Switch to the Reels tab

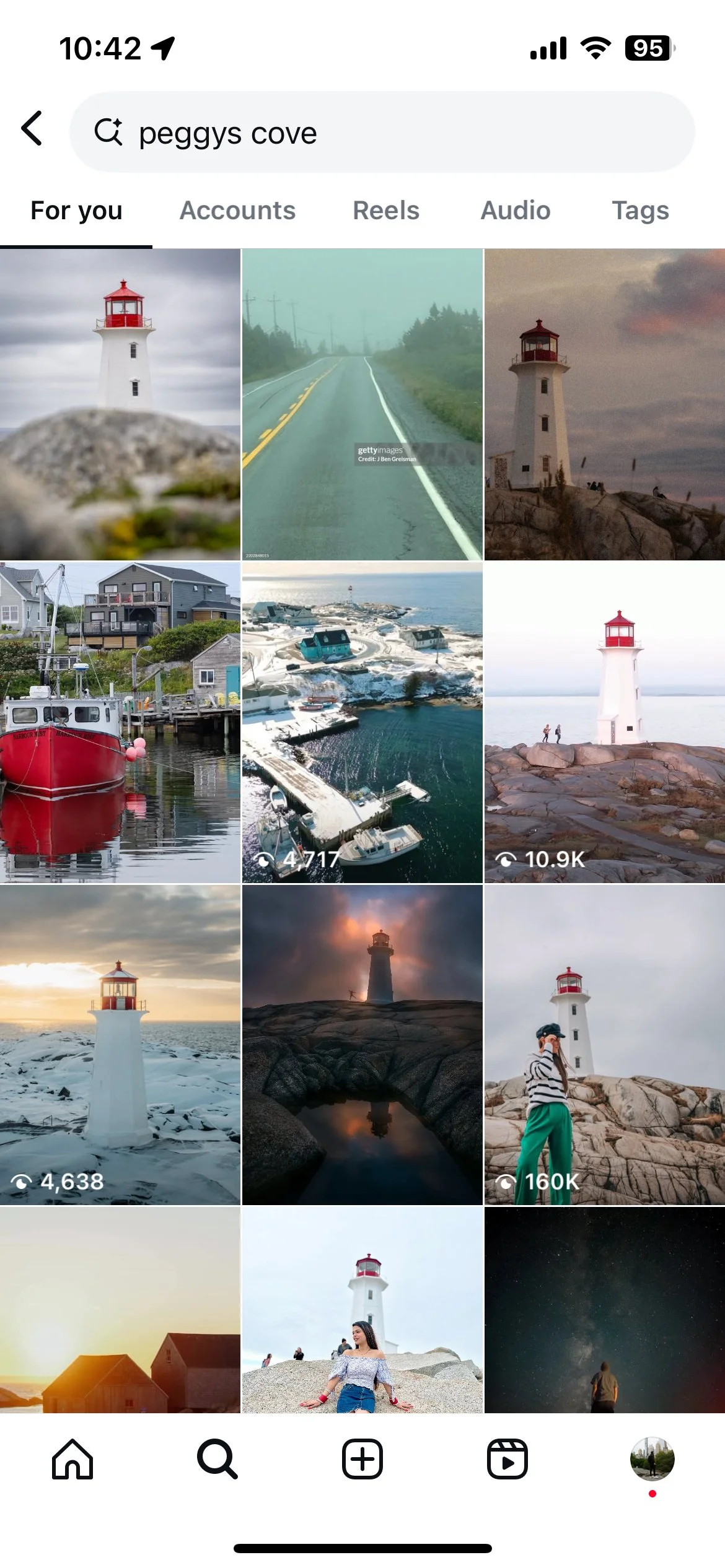[x=386, y=211]
